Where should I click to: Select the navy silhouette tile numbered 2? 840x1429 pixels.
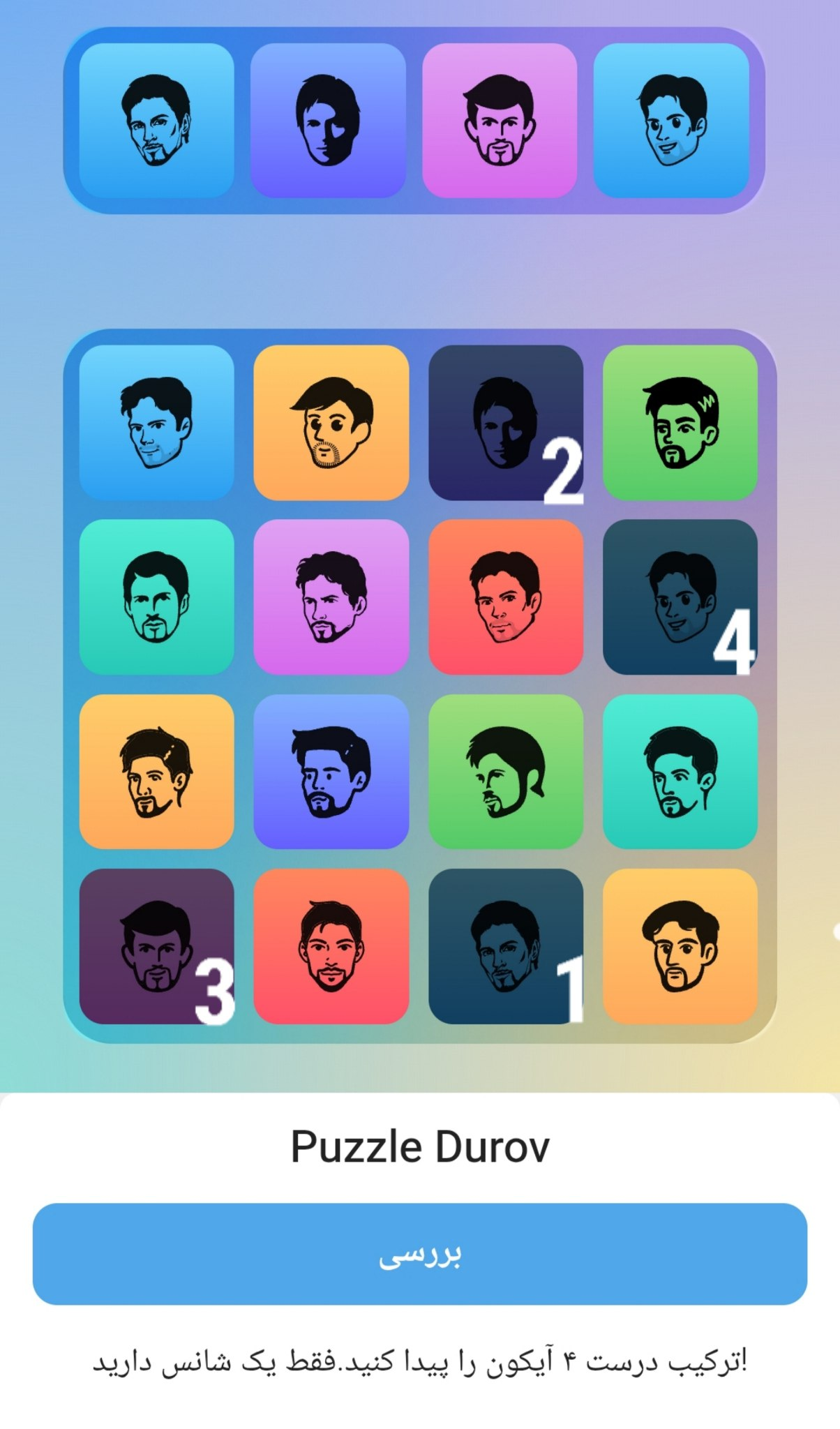[x=505, y=422]
